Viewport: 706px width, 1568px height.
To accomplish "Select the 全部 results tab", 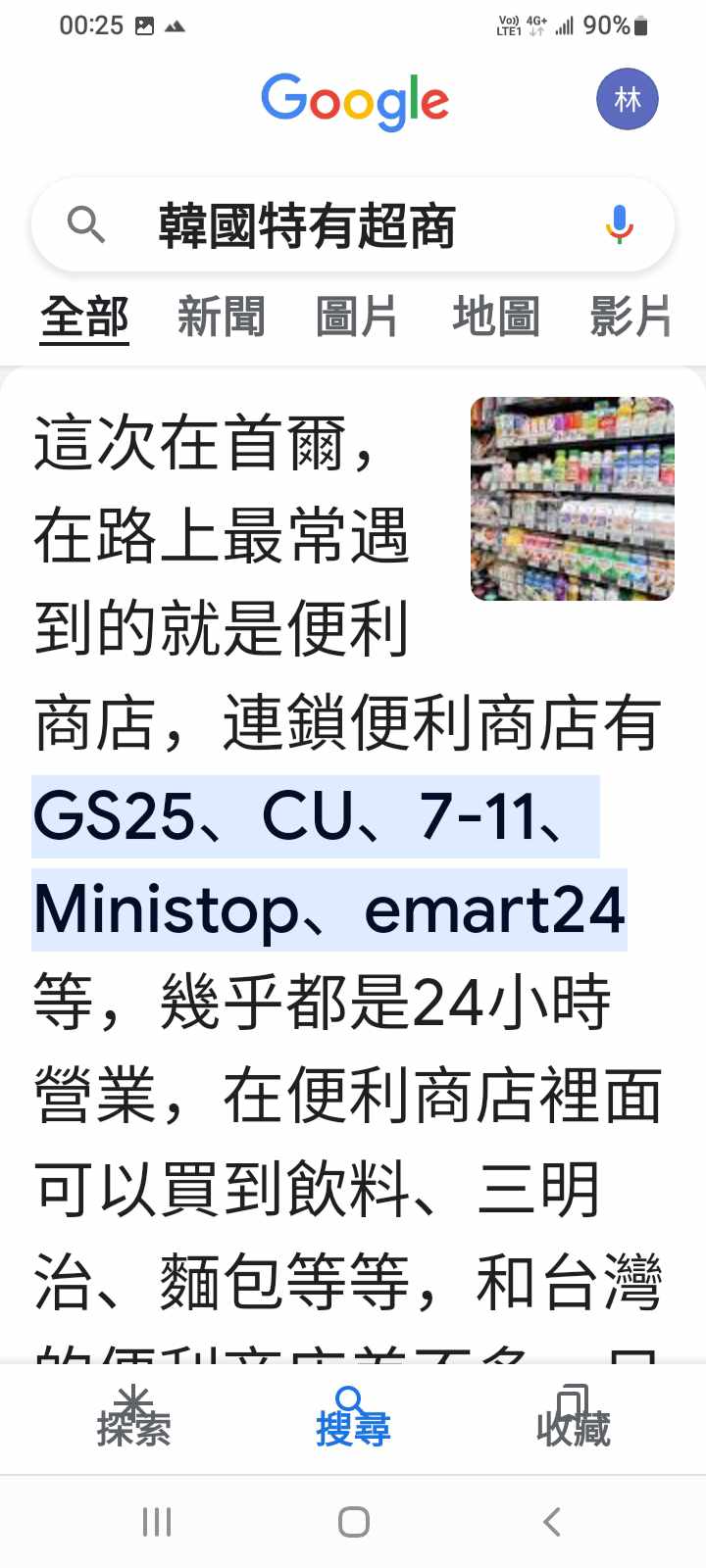I will click(84, 318).
